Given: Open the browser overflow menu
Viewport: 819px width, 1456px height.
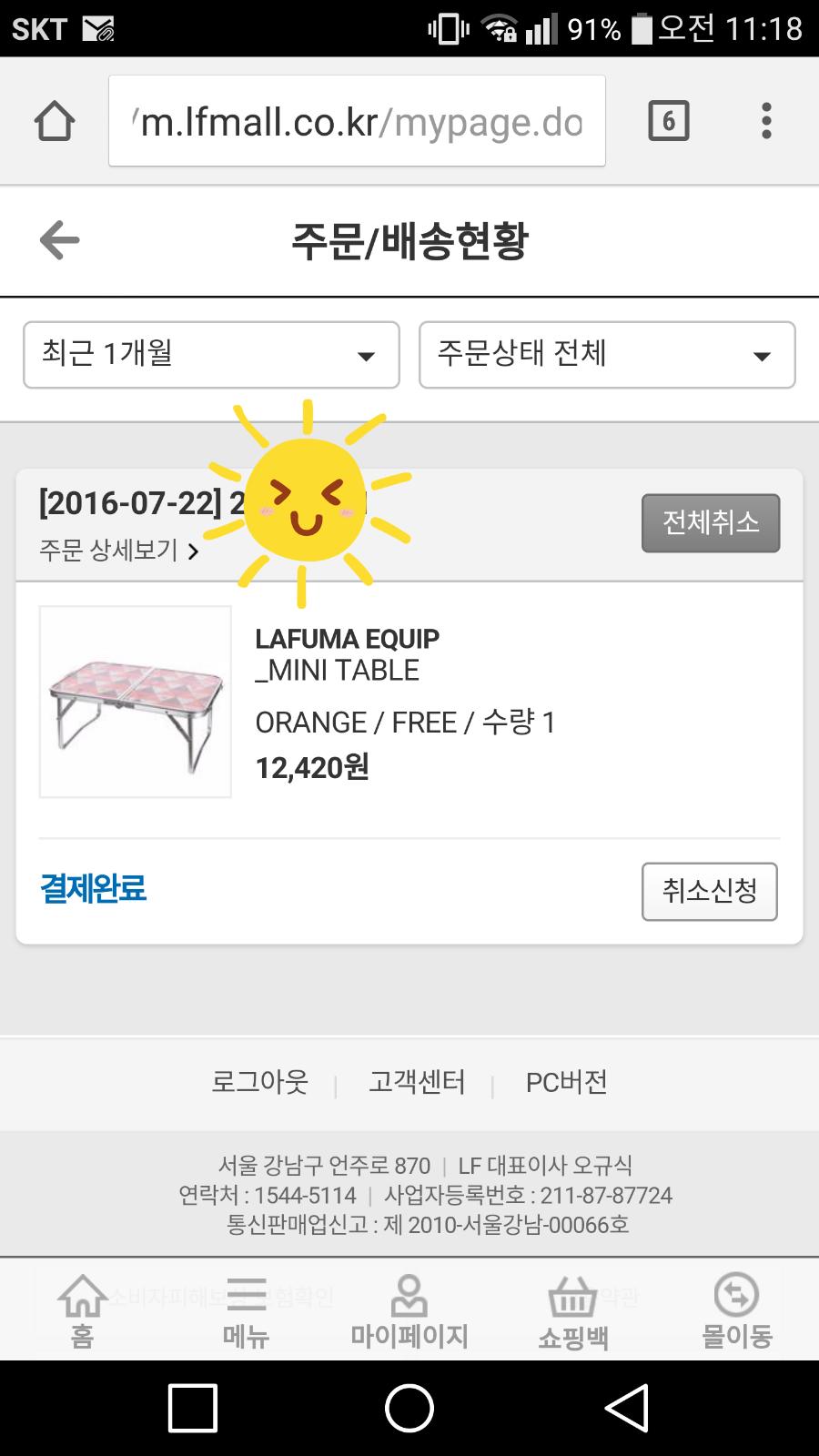Looking at the screenshot, I should pyautogui.click(x=766, y=121).
